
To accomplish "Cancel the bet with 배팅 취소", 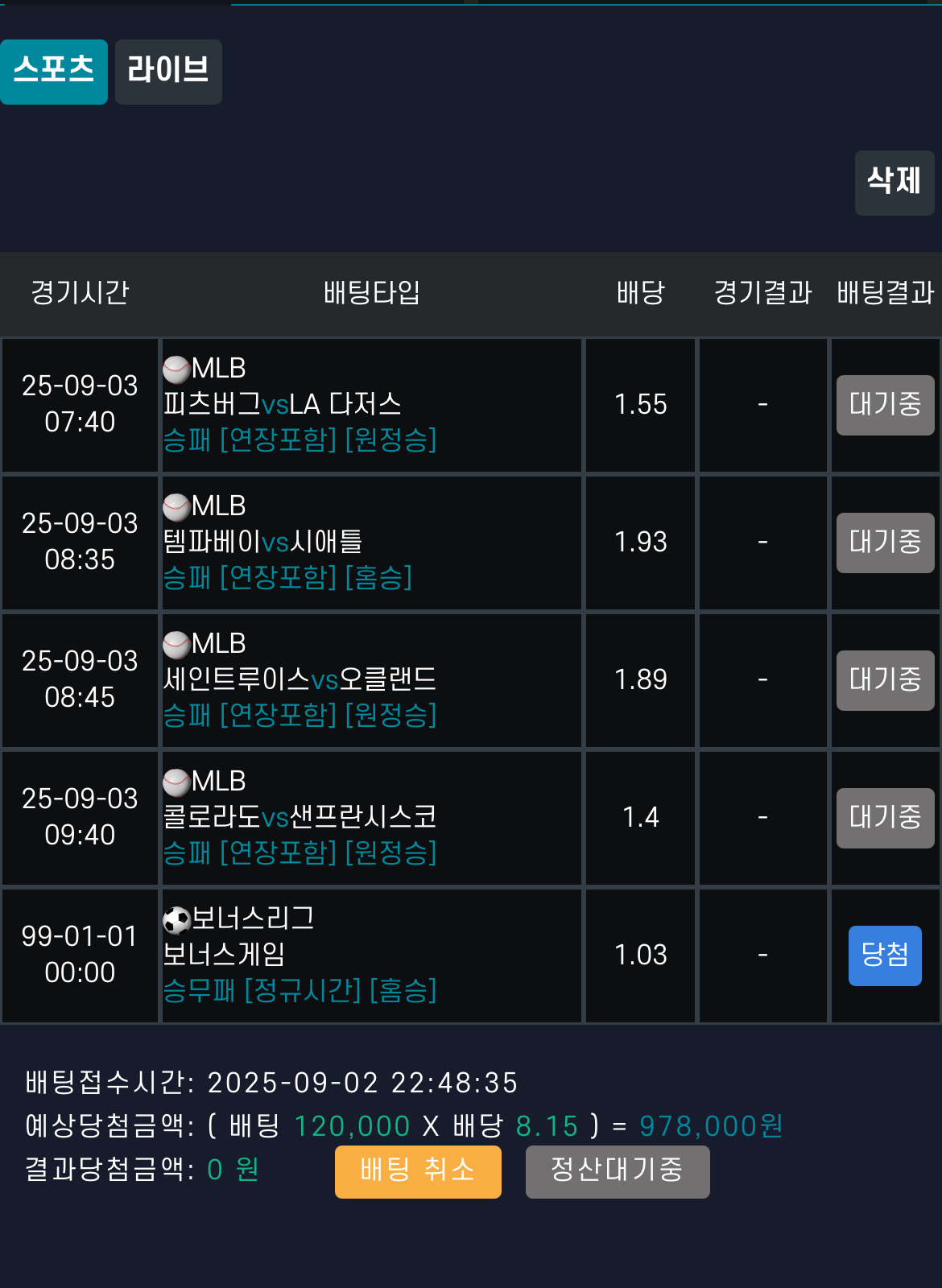I will (418, 1171).
